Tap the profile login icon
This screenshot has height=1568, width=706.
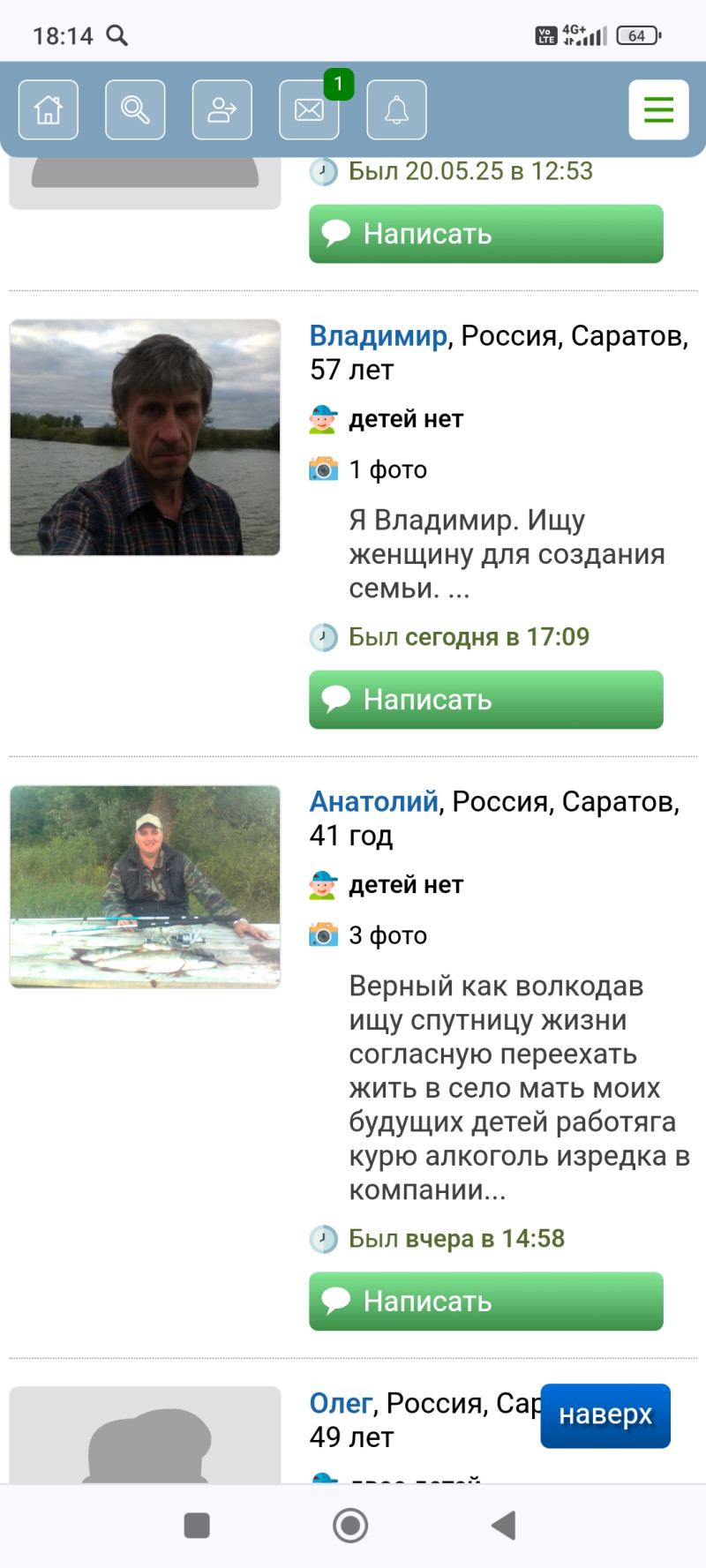222,109
